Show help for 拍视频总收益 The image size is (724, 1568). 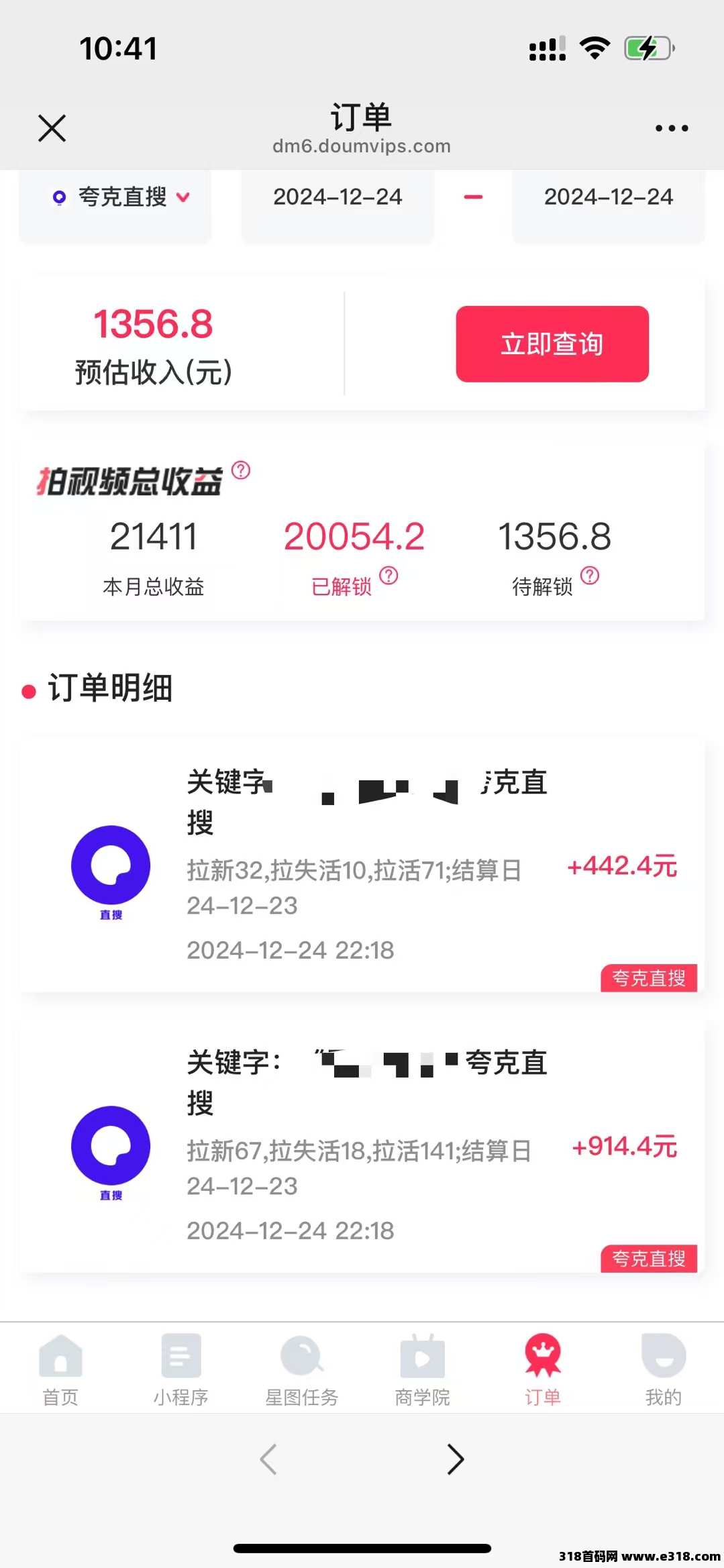[x=241, y=470]
